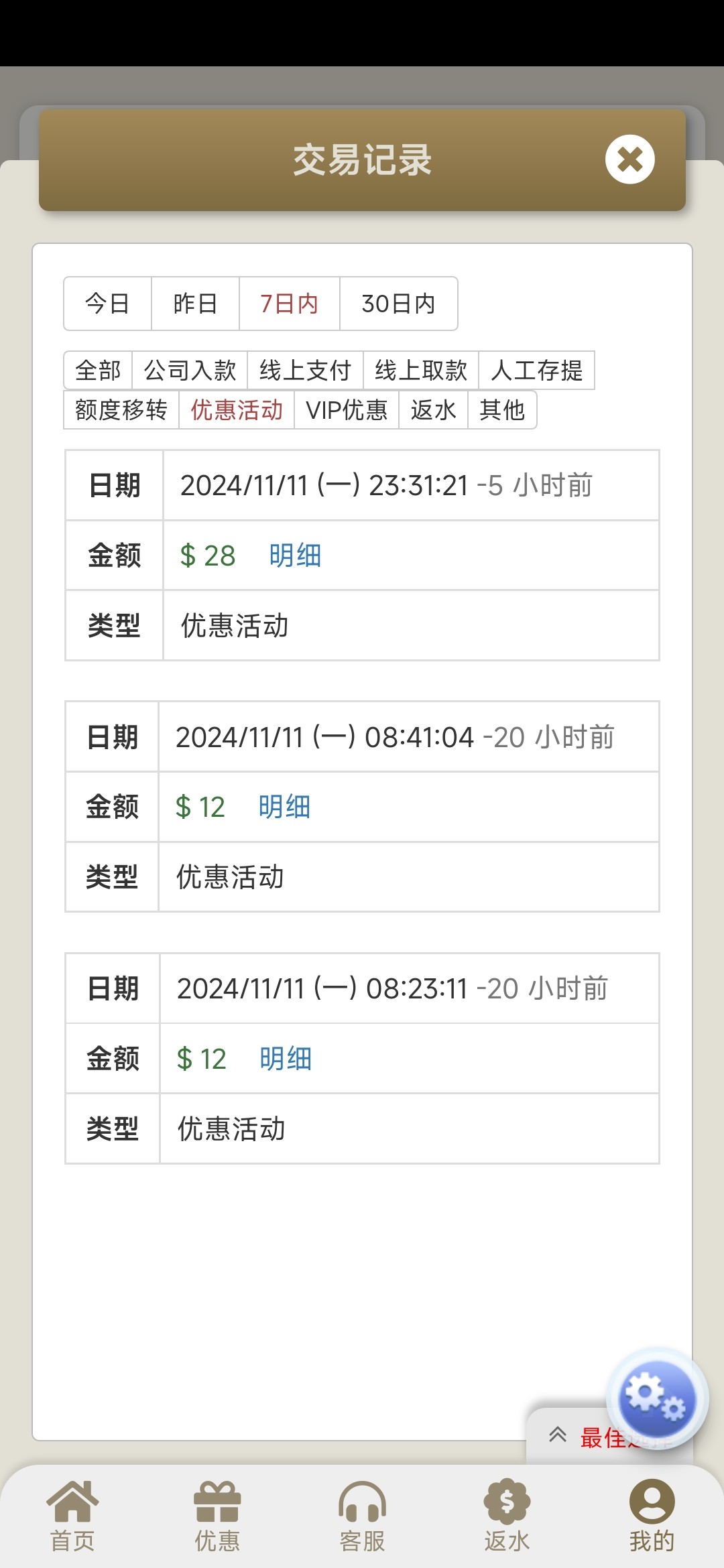Select the 人工存提 filter
Viewport: 724px width, 1568px height.
point(536,370)
